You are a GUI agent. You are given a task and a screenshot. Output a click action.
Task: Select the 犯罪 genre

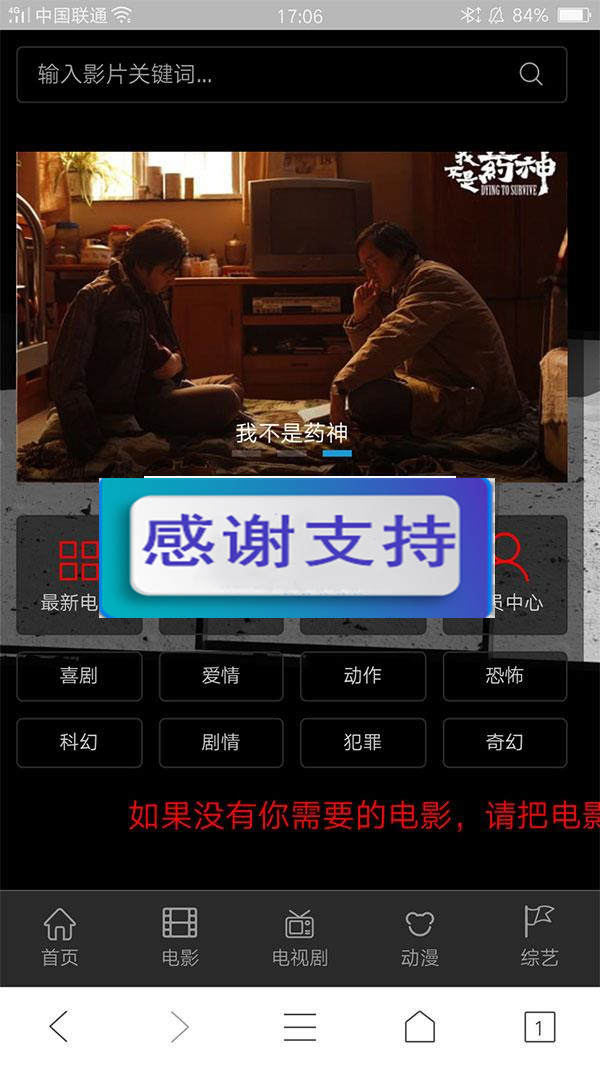[x=363, y=743]
